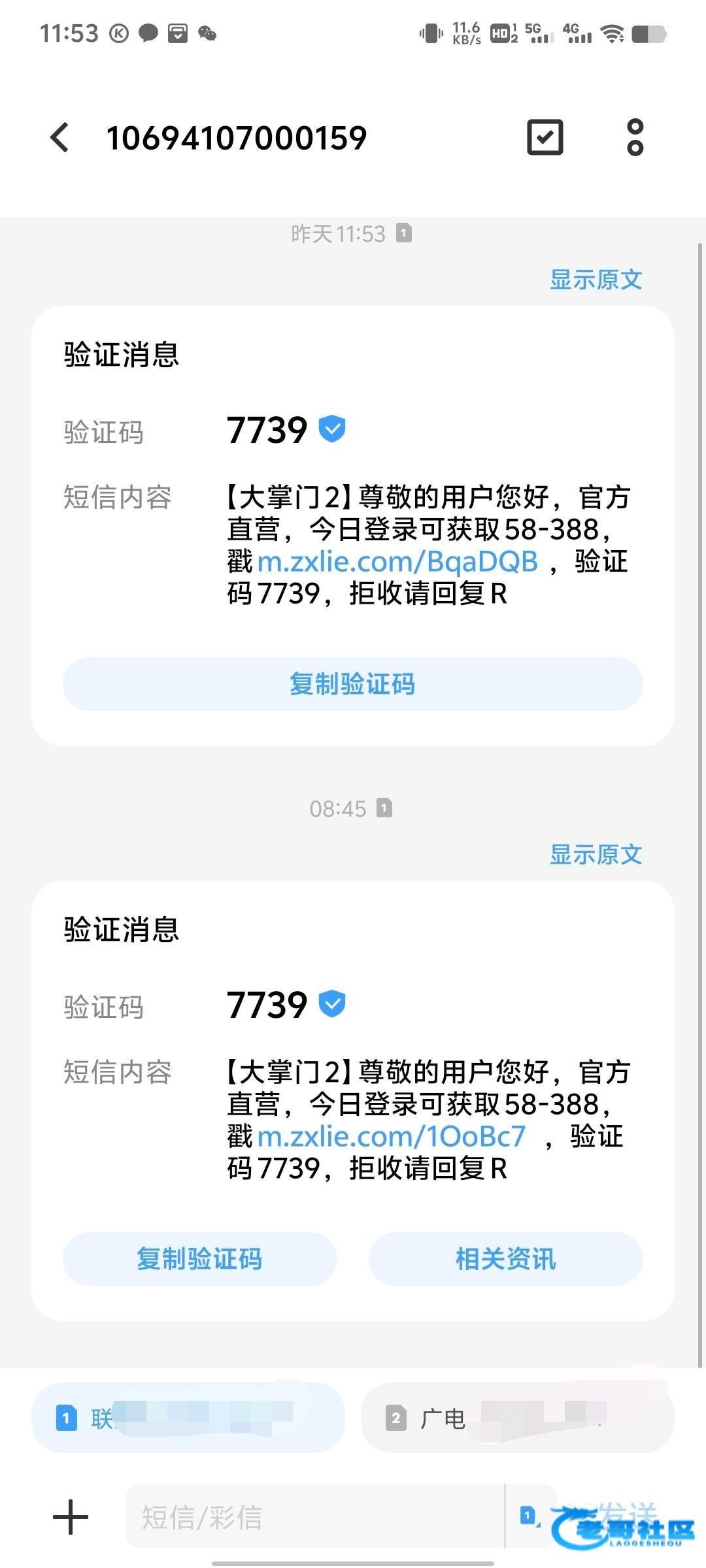The width and height of the screenshot is (706, 1568).
Task: Open the m.zxlie.com/BqaDQB link
Action: click(x=397, y=562)
